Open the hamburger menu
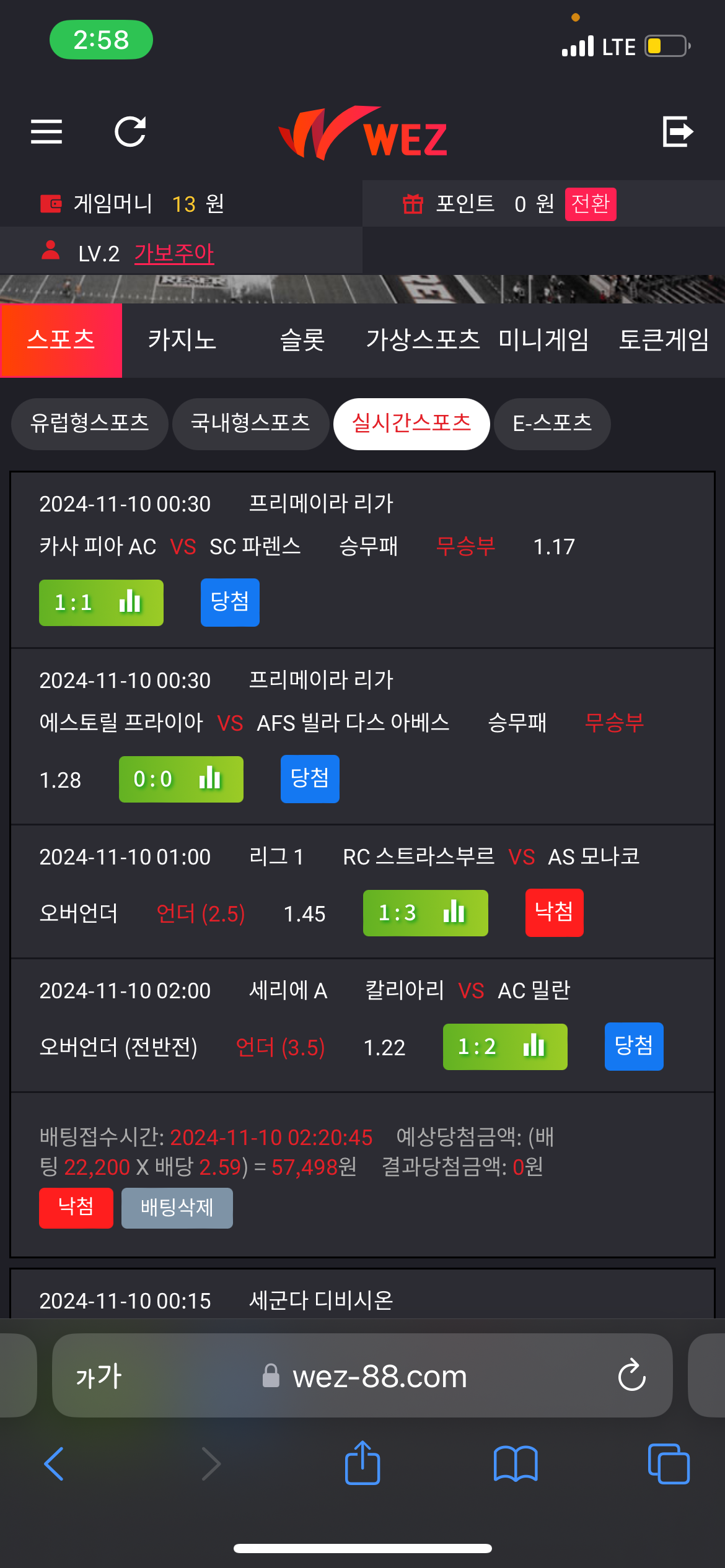Screen dimensions: 725x1568 [46, 131]
